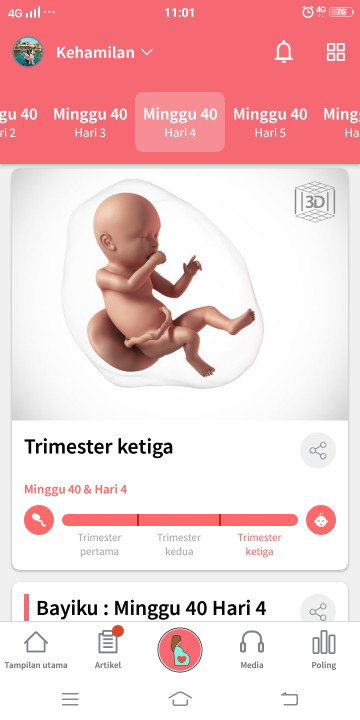Select Minggu 40 Hari 5

coord(270,122)
